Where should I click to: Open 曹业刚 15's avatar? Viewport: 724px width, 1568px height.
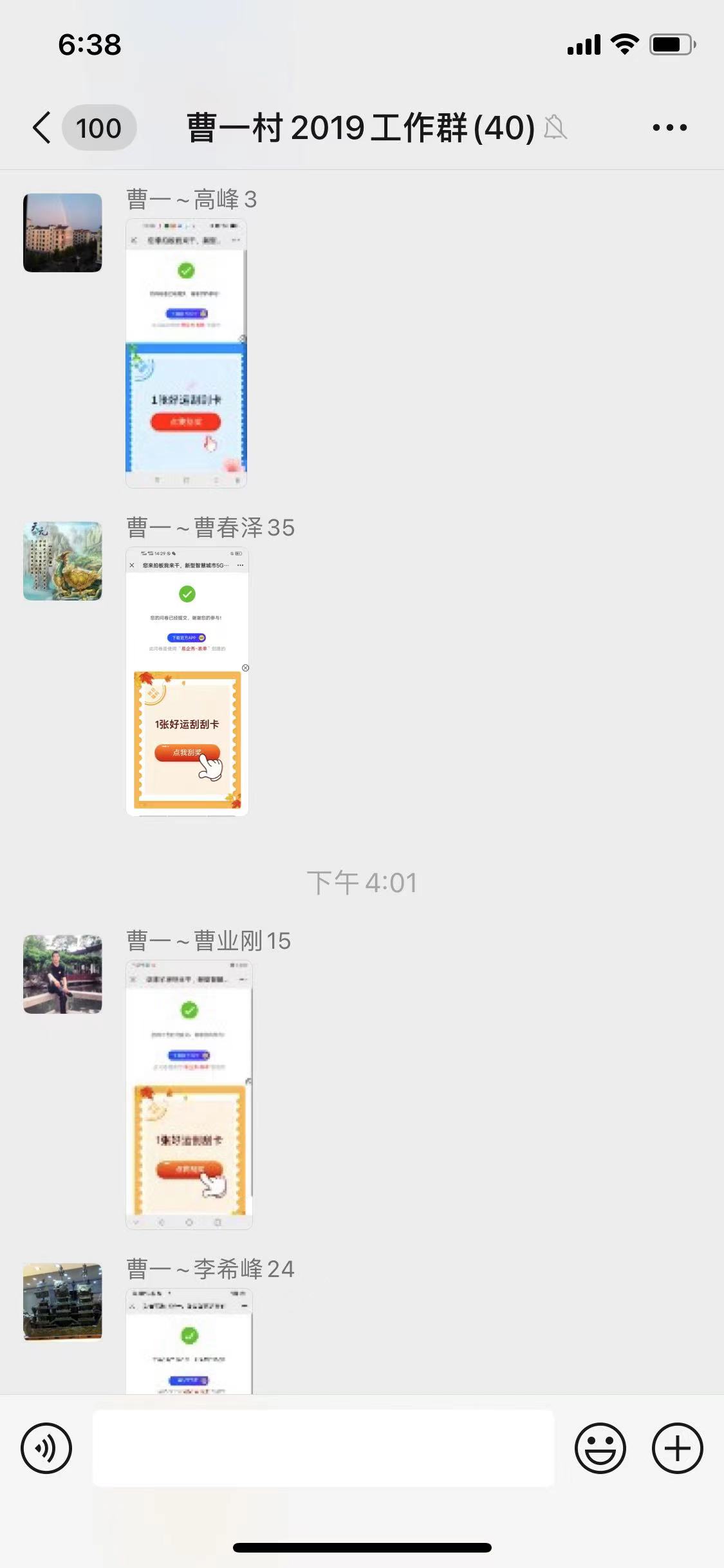(x=62, y=974)
